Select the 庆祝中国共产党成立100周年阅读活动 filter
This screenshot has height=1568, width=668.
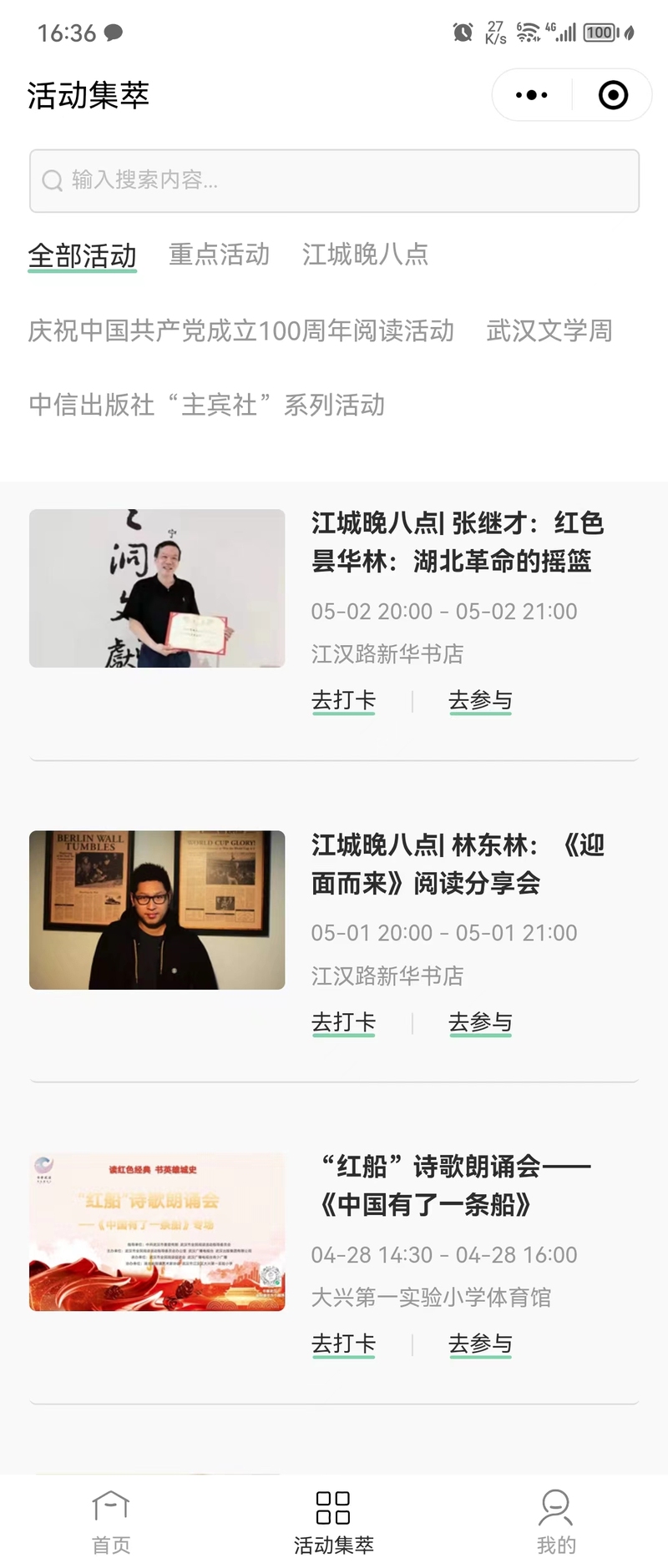tap(240, 330)
